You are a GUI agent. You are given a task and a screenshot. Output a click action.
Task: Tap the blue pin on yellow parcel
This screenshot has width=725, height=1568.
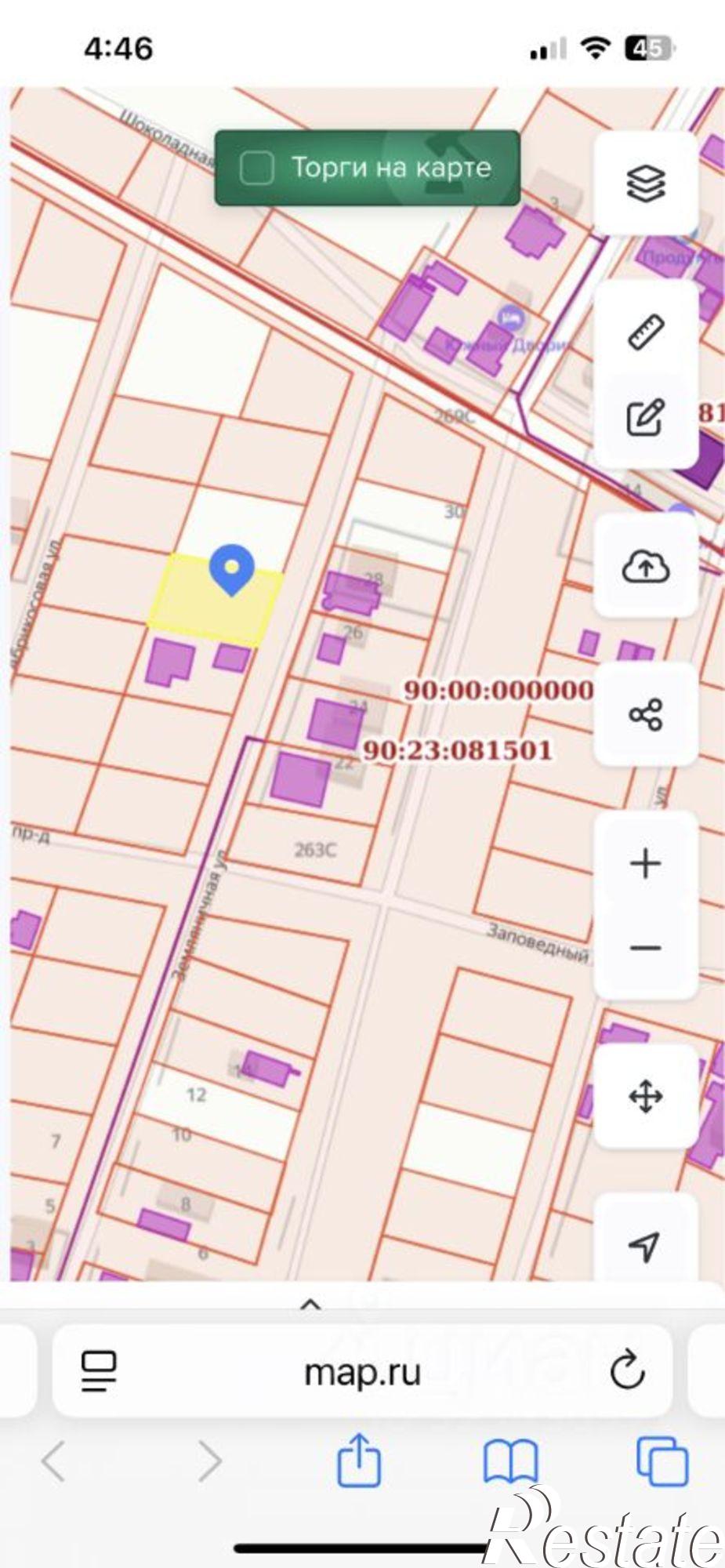point(232,570)
